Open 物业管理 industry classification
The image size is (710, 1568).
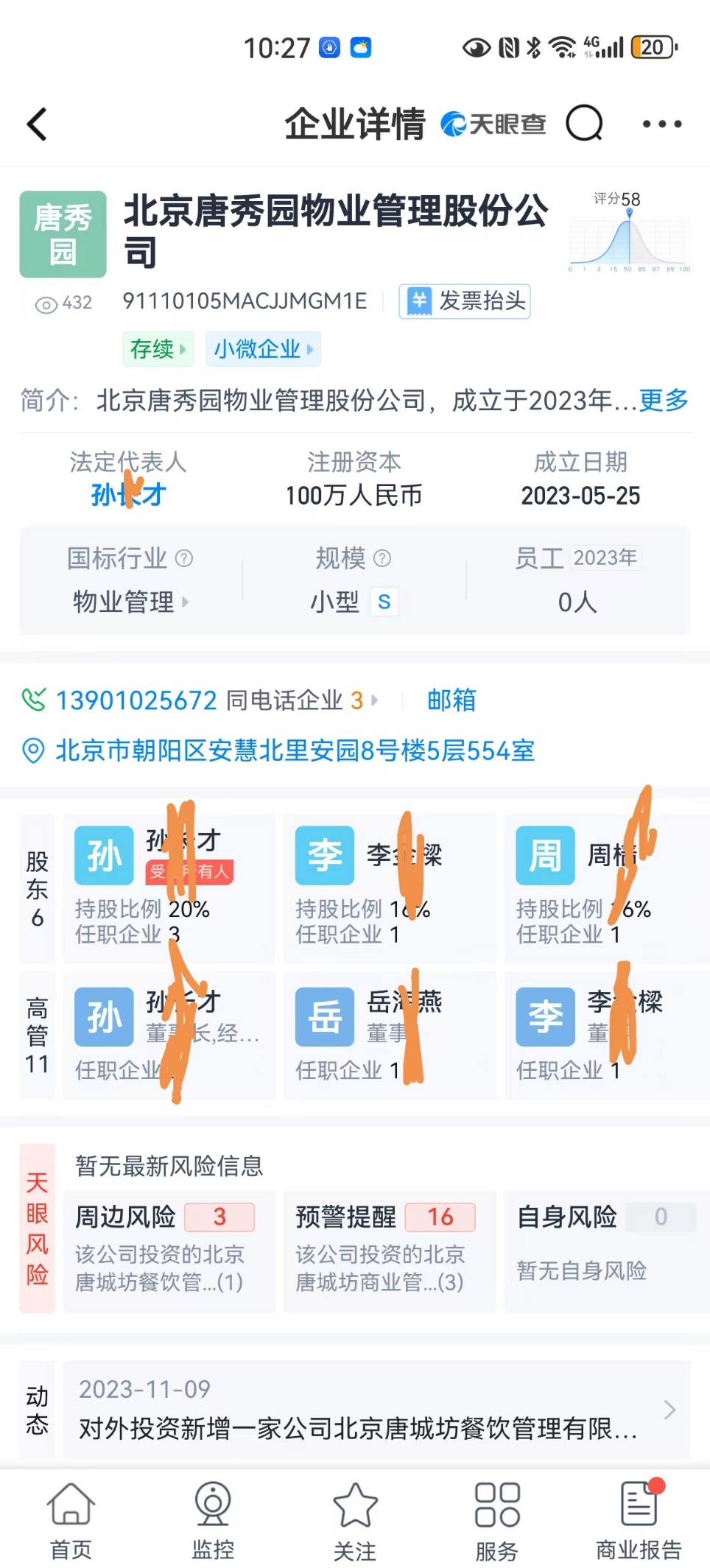130,602
